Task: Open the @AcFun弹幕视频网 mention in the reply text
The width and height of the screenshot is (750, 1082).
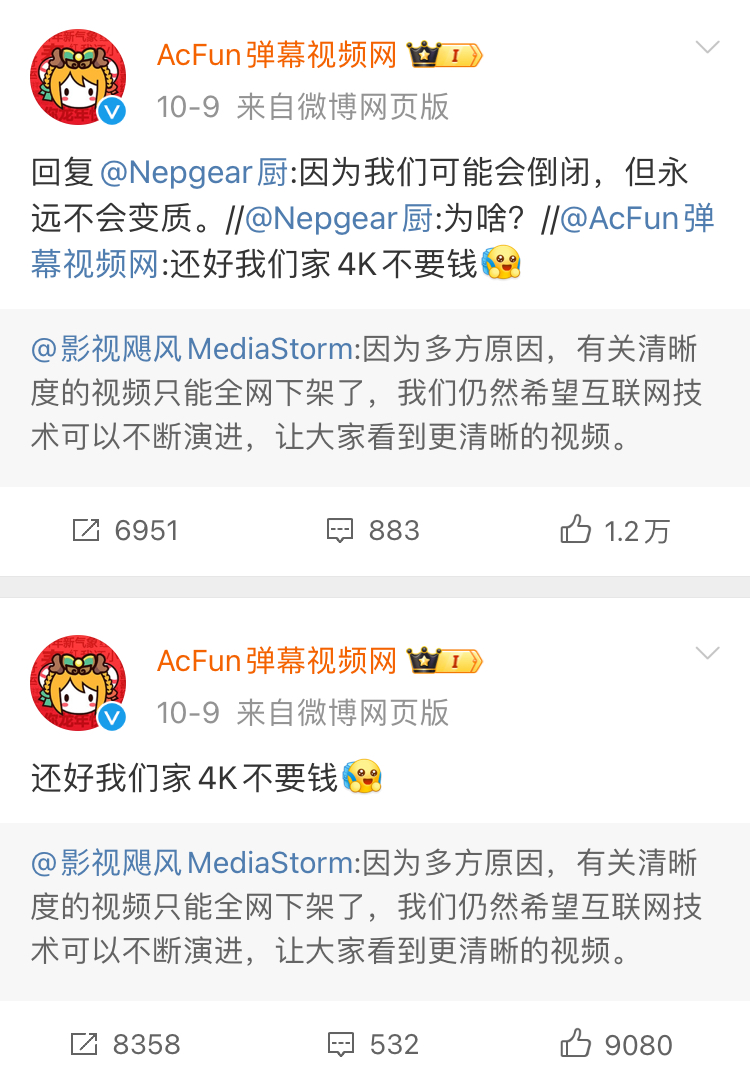Action: [636, 219]
